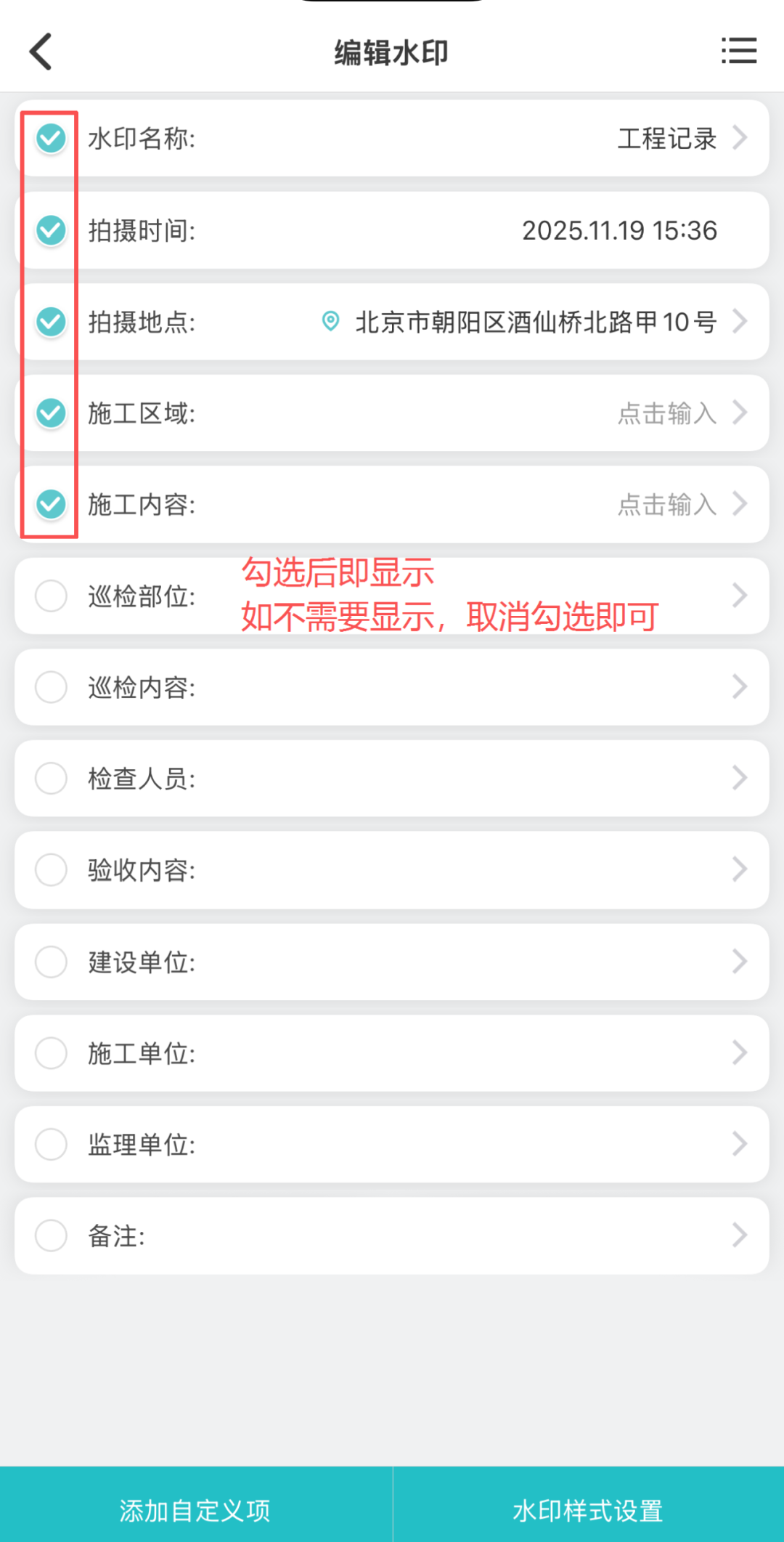Open the 备注 row

pos(392,1235)
